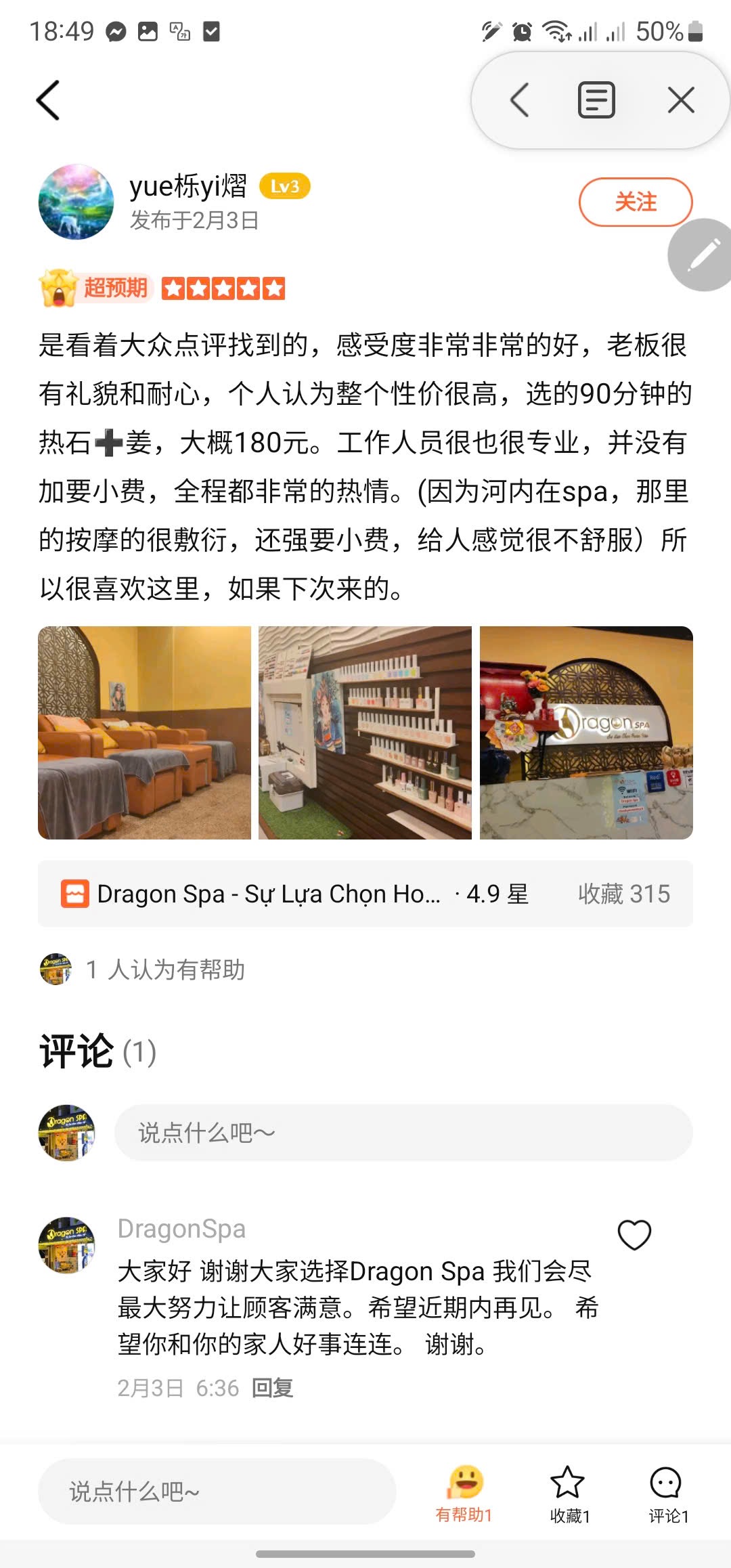This screenshot has width=731, height=1568.
Task: Open DragonSpa commenter's profile name
Action: (181, 1228)
